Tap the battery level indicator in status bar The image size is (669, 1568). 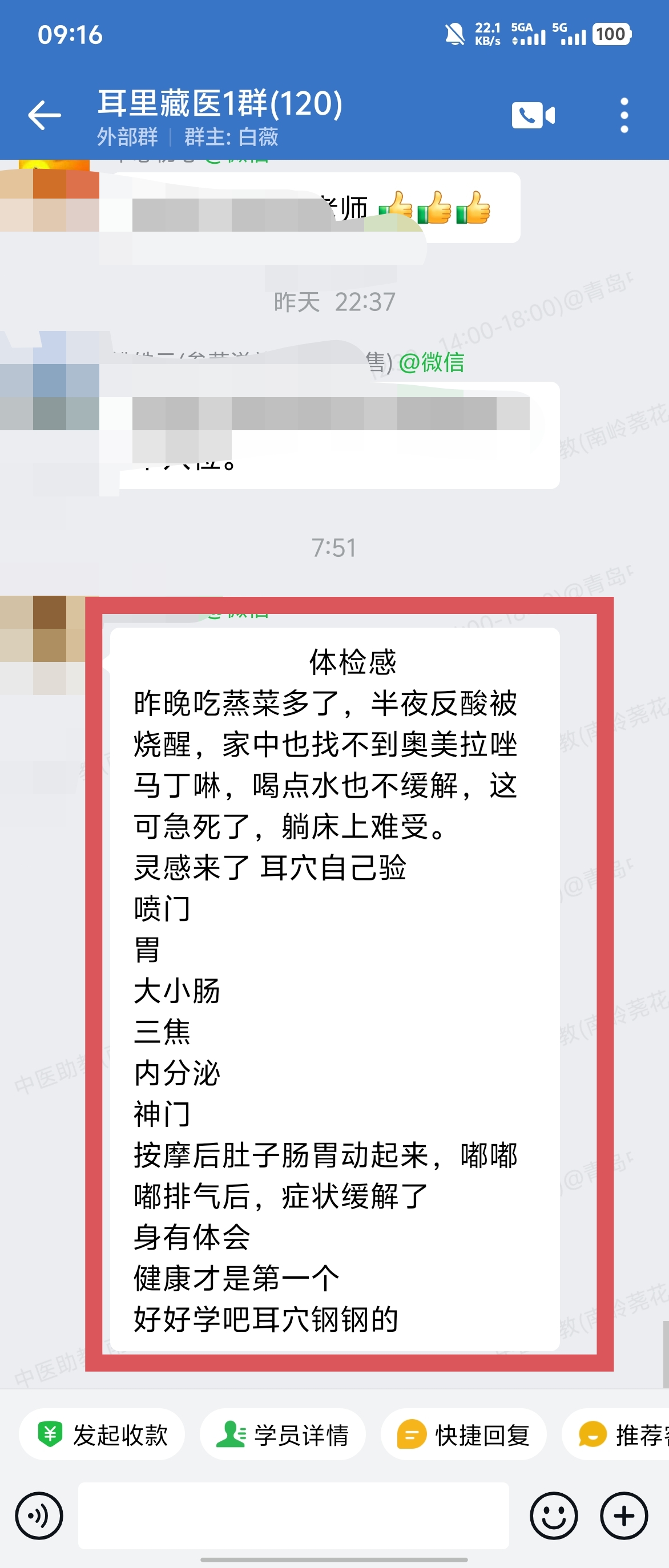pyautogui.click(x=611, y=35)
